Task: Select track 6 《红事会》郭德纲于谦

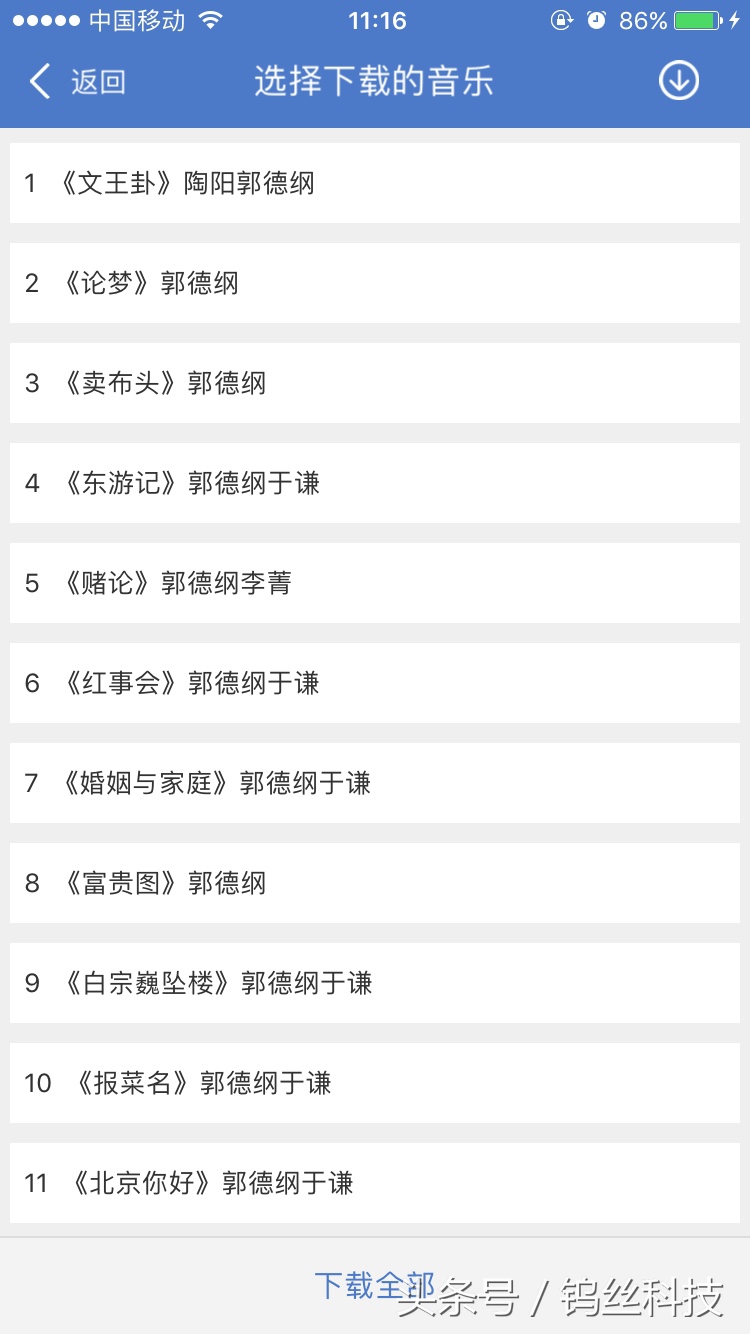Action: tap(375, 683)
